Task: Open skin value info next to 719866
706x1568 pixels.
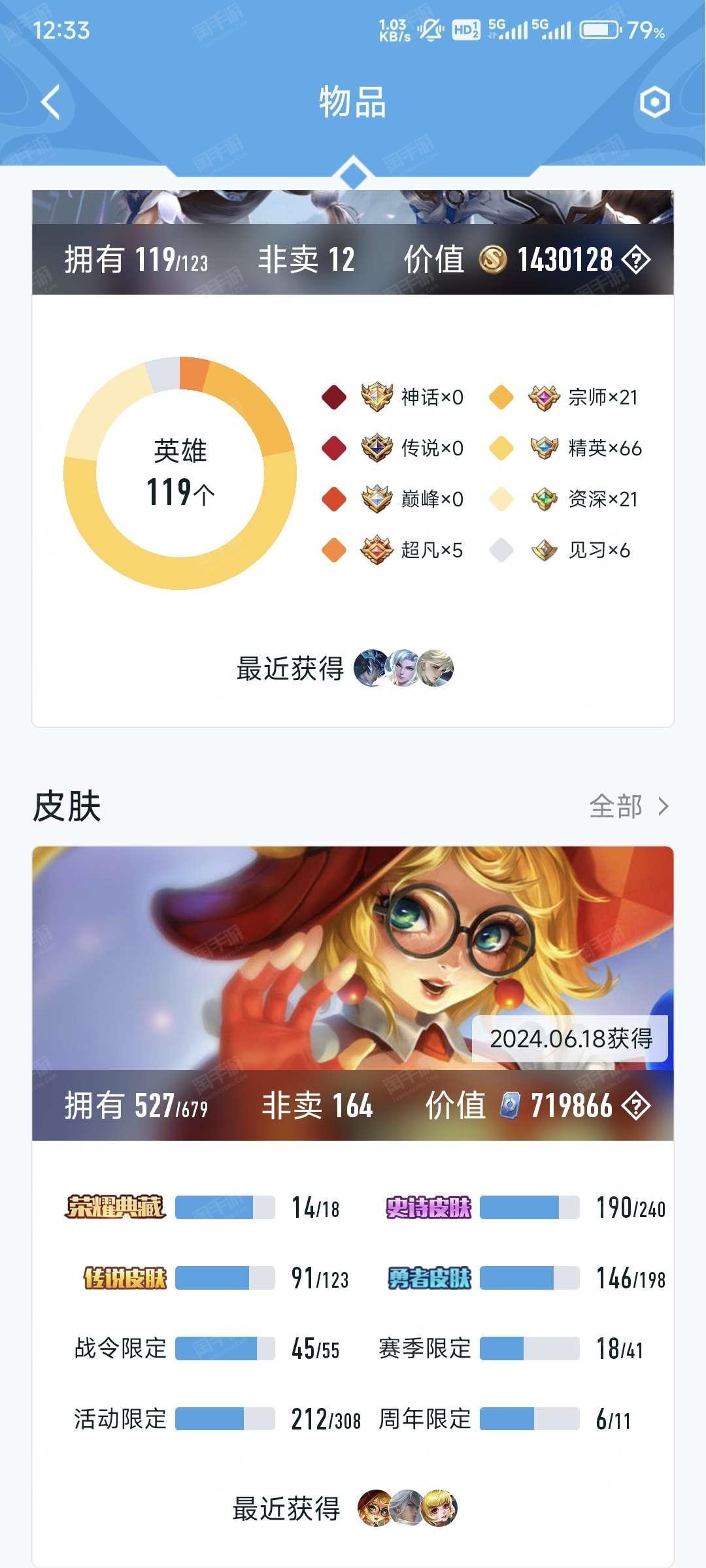Action: [x=636, y=1105]
